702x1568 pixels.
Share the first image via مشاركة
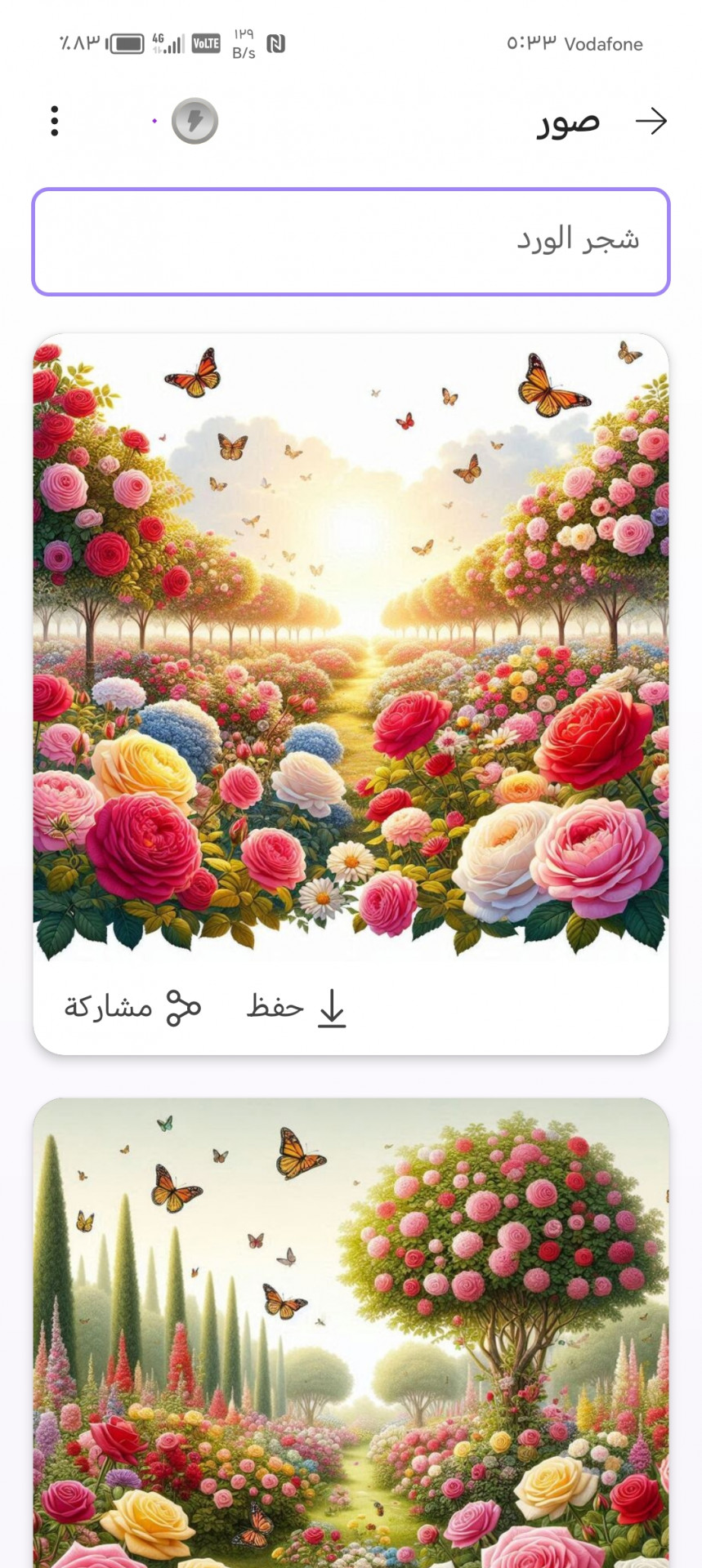[132, 1007]
